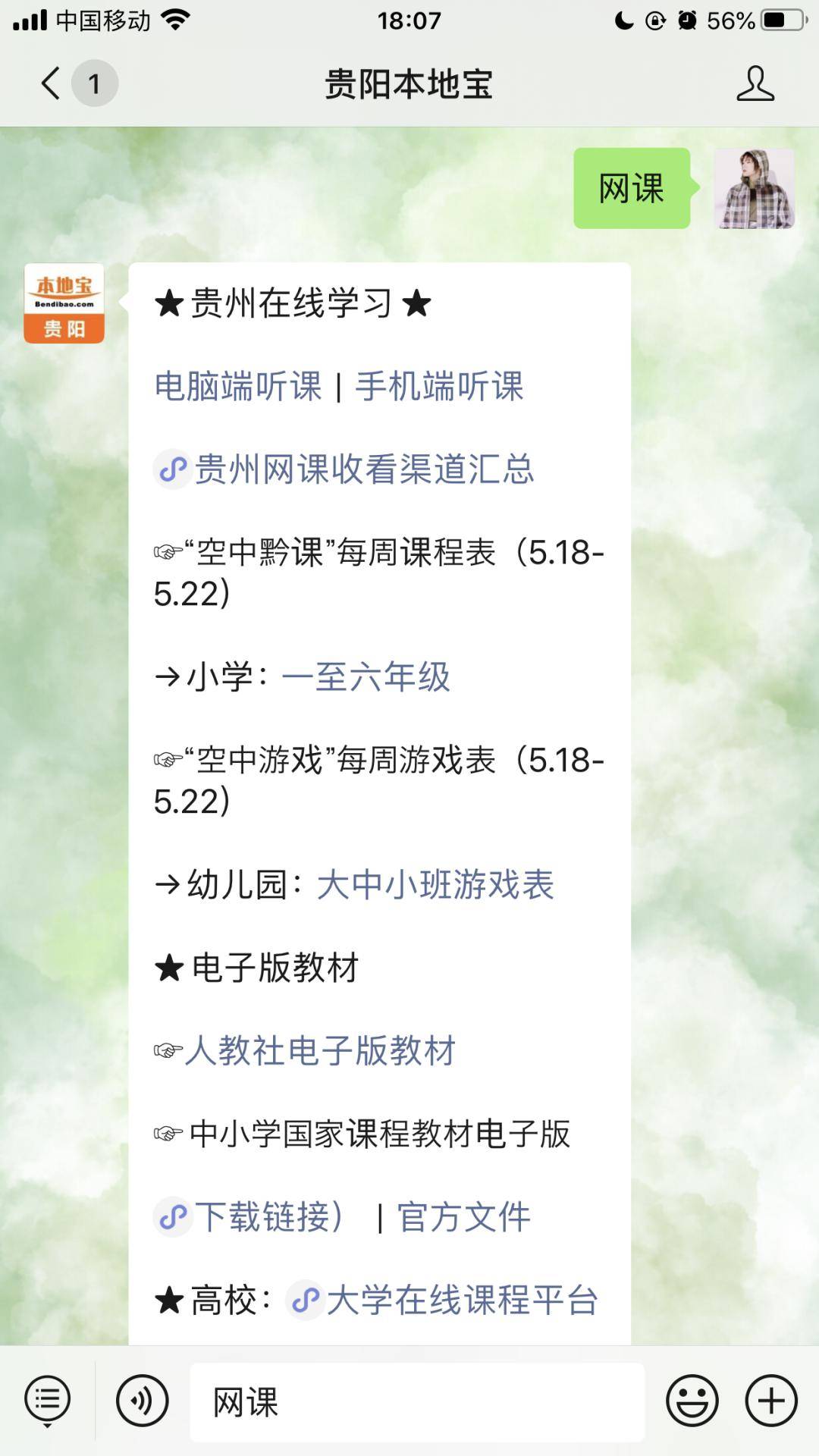The height and width of the screenshot is (1456, 819).
Task: Tap the message text field
Action: click(417, 1401)
